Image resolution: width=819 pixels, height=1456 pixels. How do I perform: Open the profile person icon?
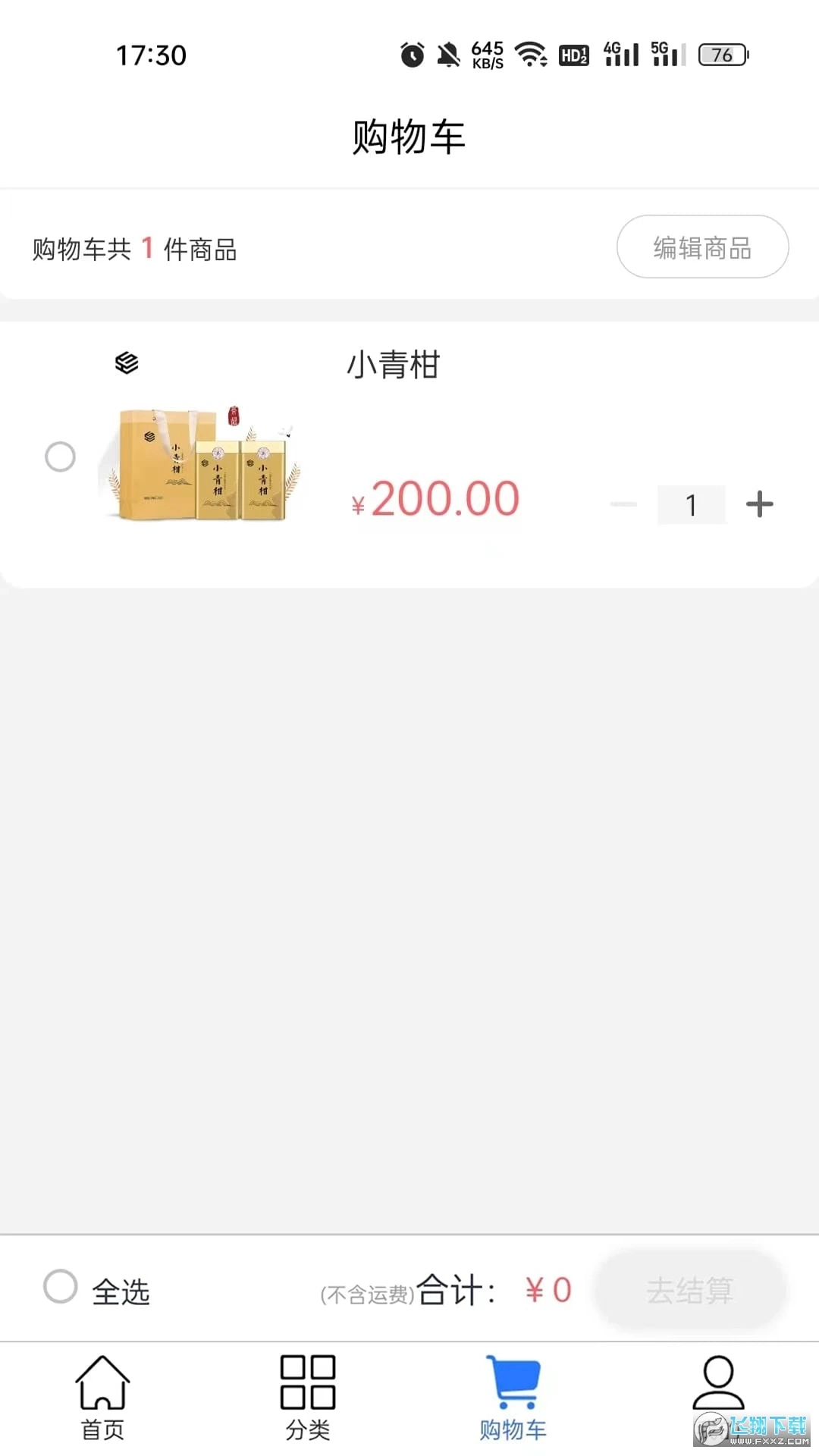tap(717, 1384)
